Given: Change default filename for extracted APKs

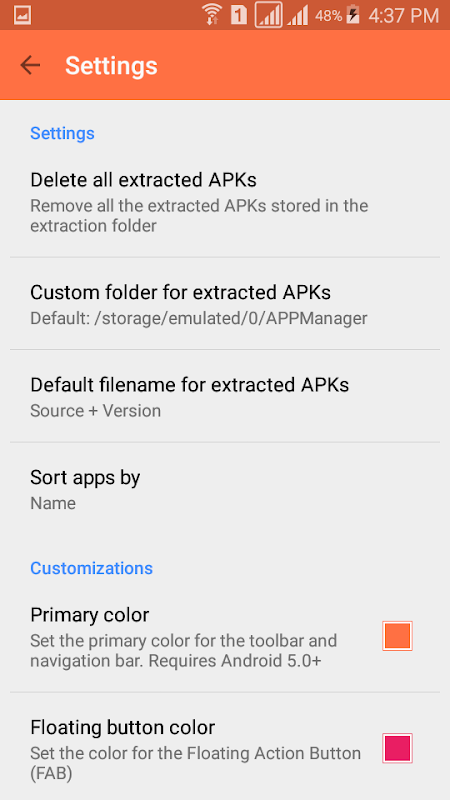Looking at the screenshot, I should pyautogui.click(x=225, y=396).
